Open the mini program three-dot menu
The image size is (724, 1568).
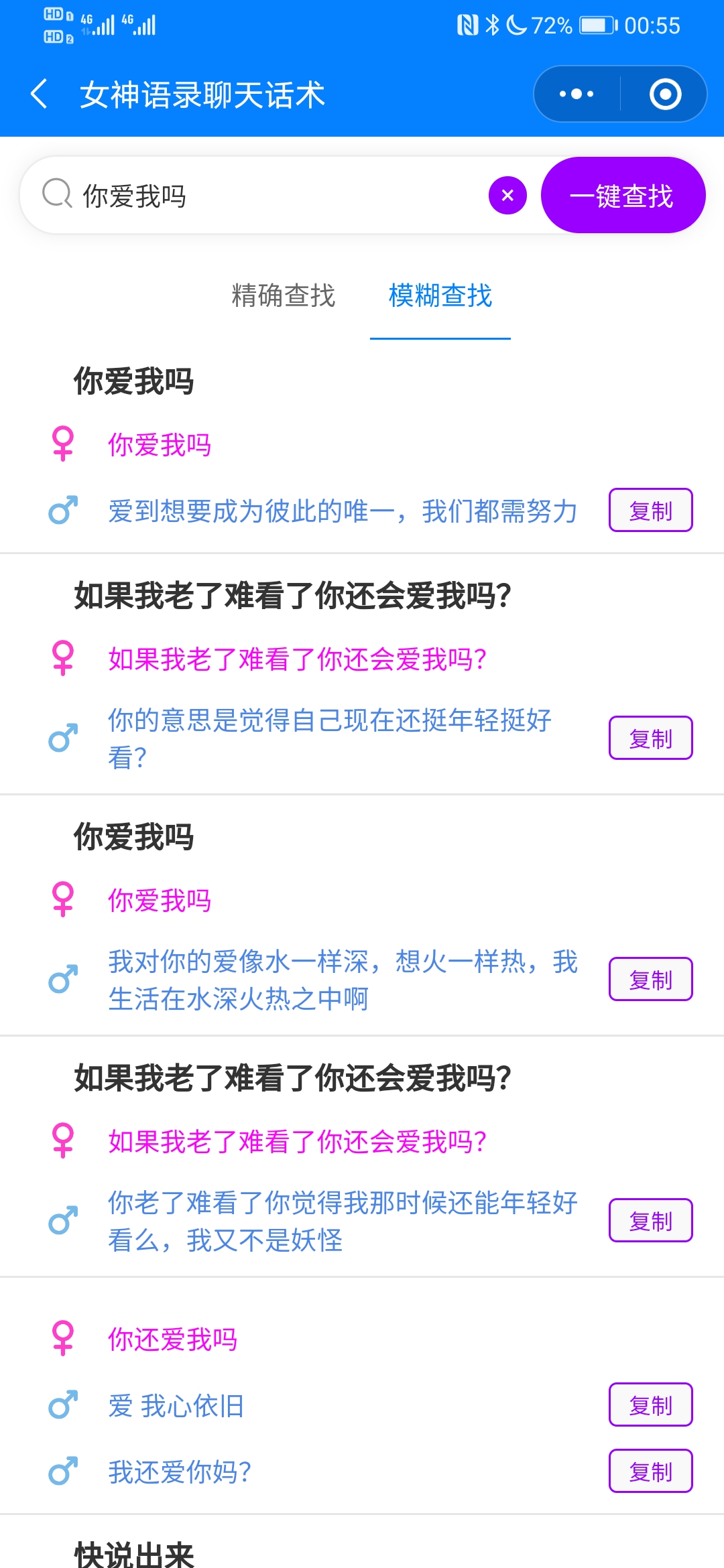coord(577,94)
